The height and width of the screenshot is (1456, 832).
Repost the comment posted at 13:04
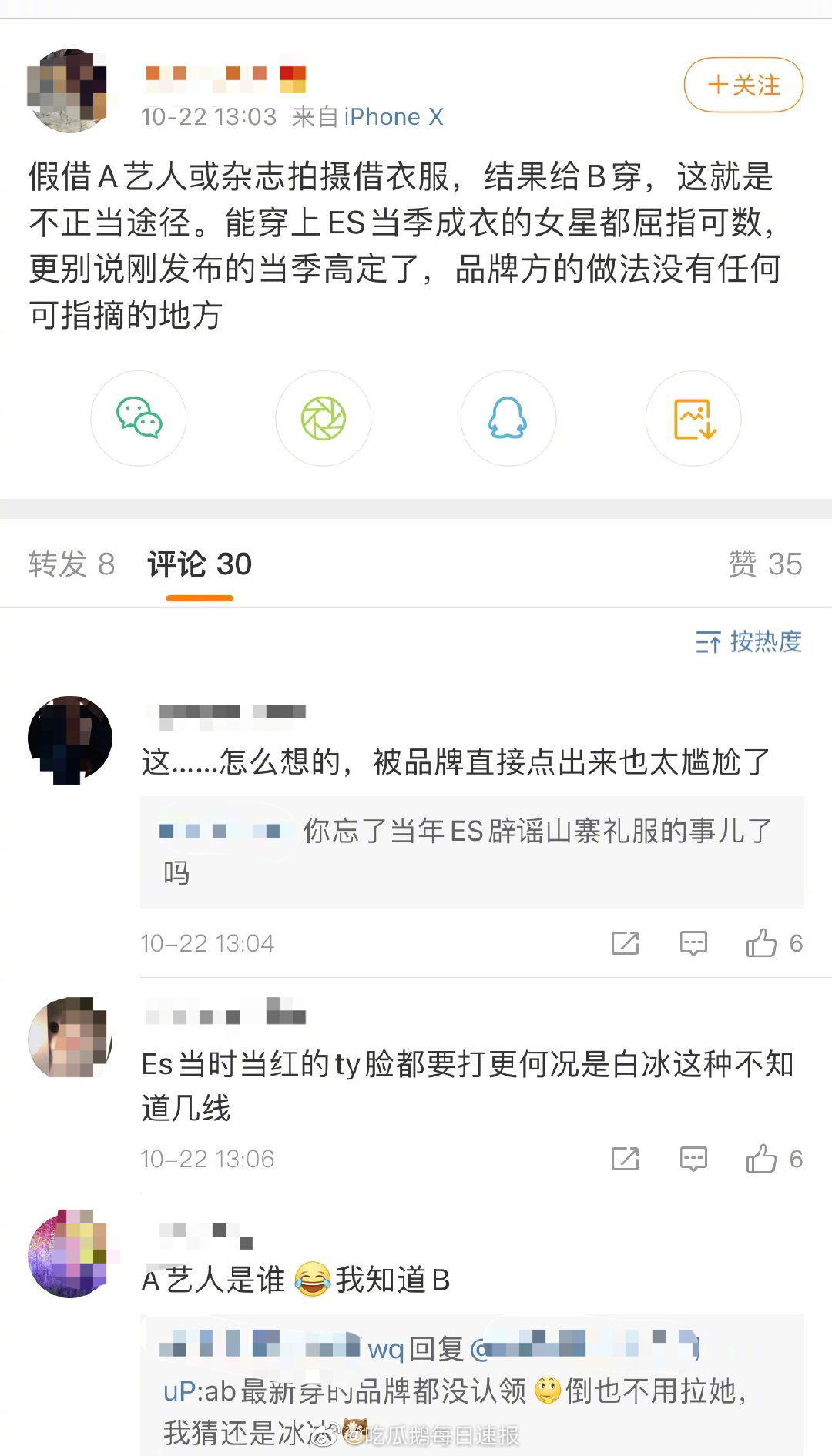(x=625, y=942)
